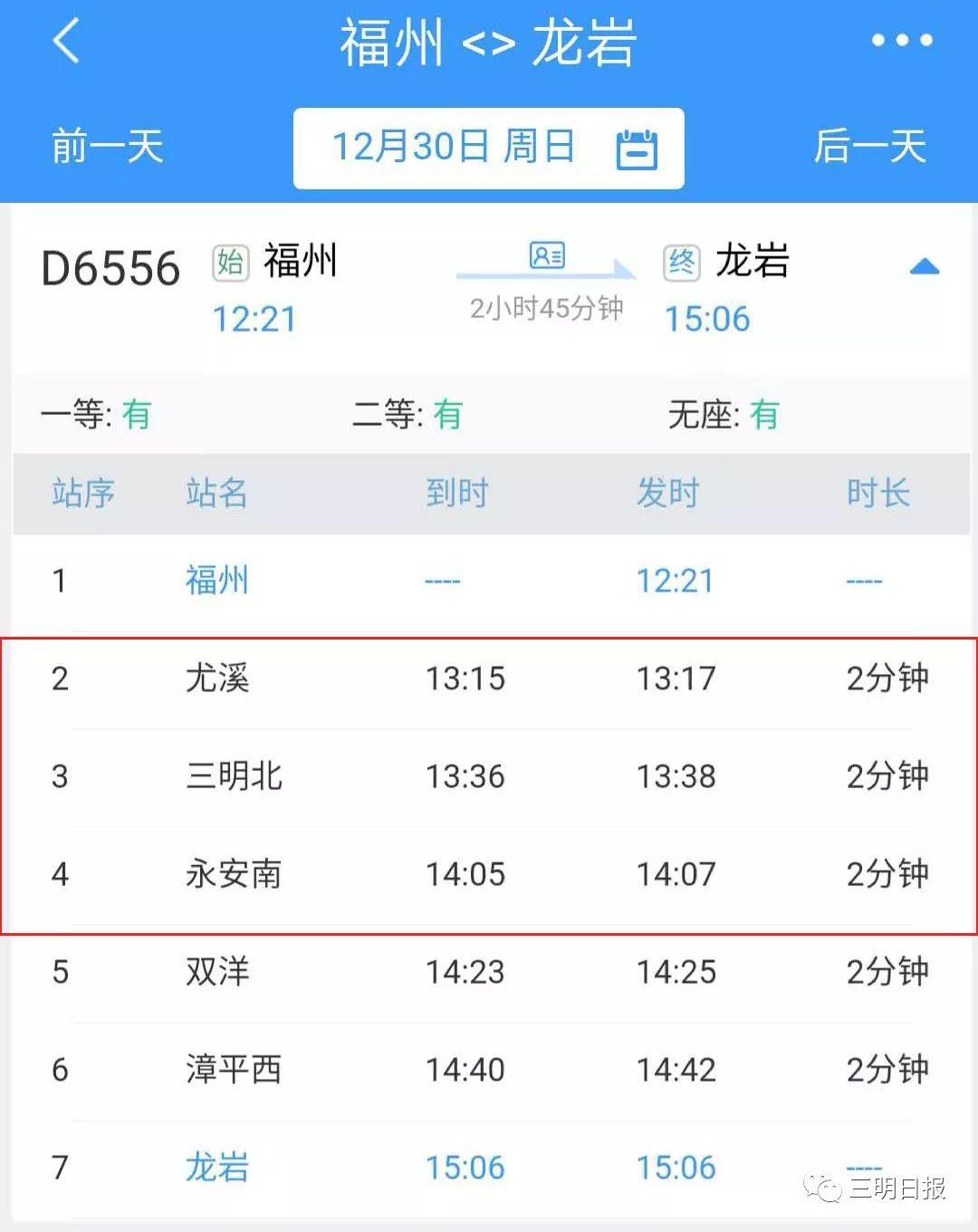
Task: Switch to the previous day (前一天)
Action: tap(107, 147)
